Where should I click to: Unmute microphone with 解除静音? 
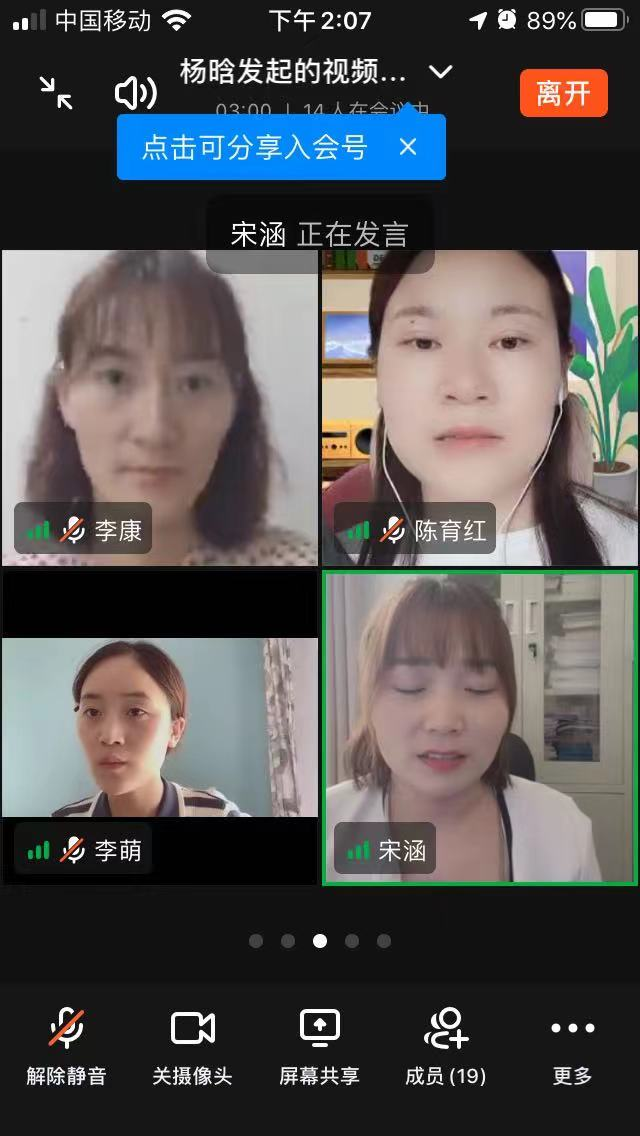coord(66,1046)
